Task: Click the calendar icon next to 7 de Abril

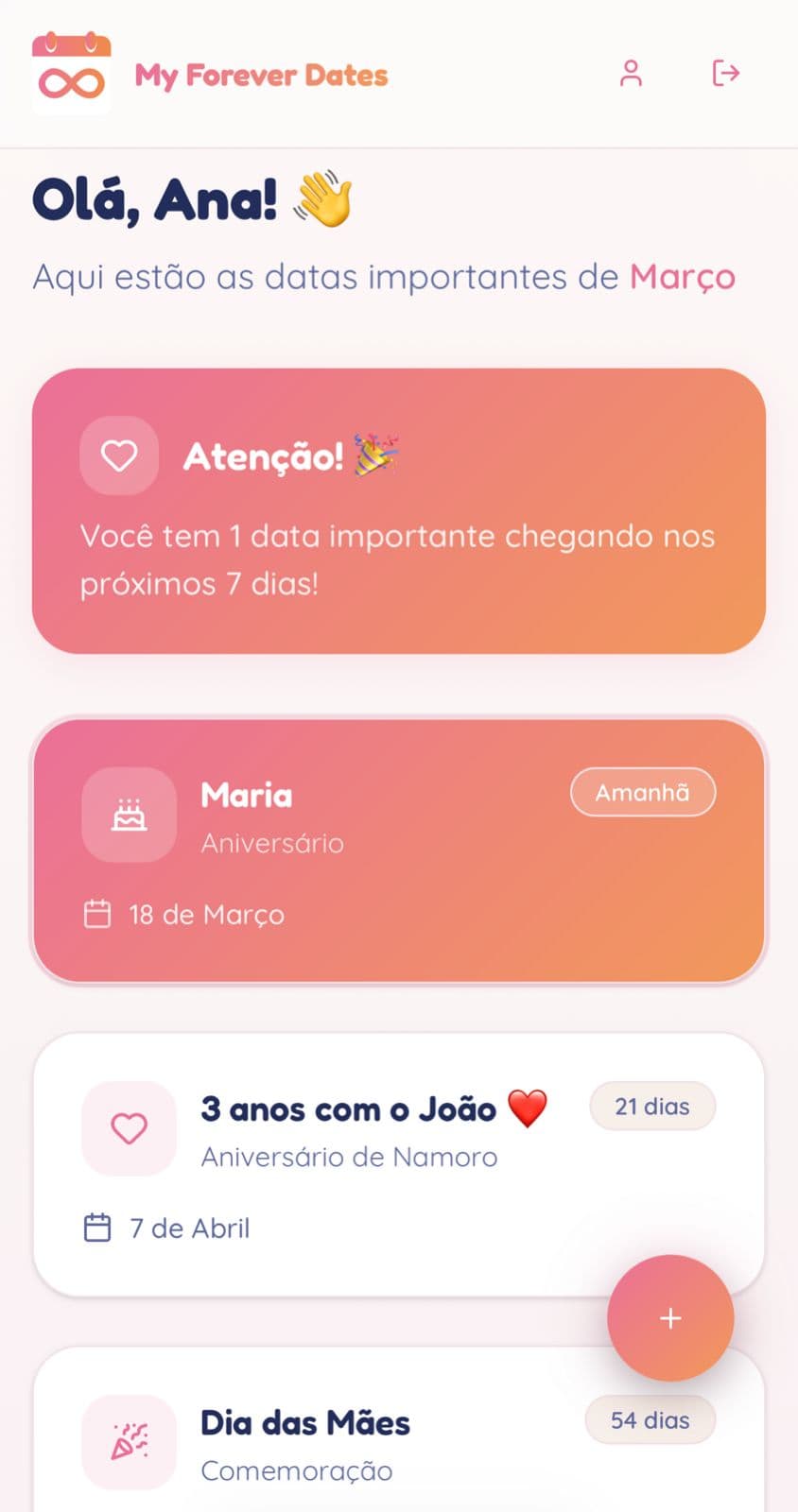Action: (95, 1227)
